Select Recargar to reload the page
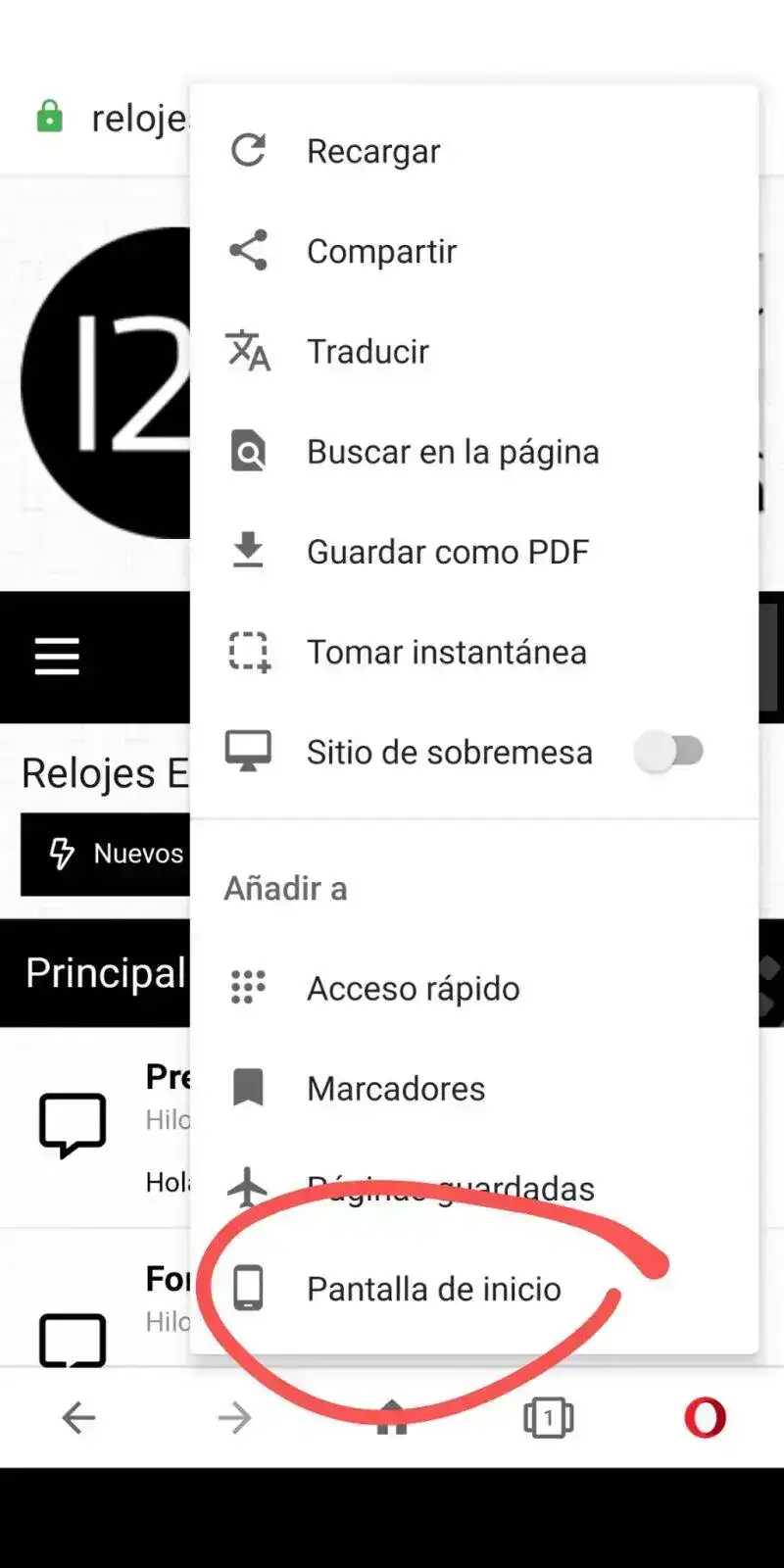Viewport: 784px width, 1568px height. [x=372, y=151]
